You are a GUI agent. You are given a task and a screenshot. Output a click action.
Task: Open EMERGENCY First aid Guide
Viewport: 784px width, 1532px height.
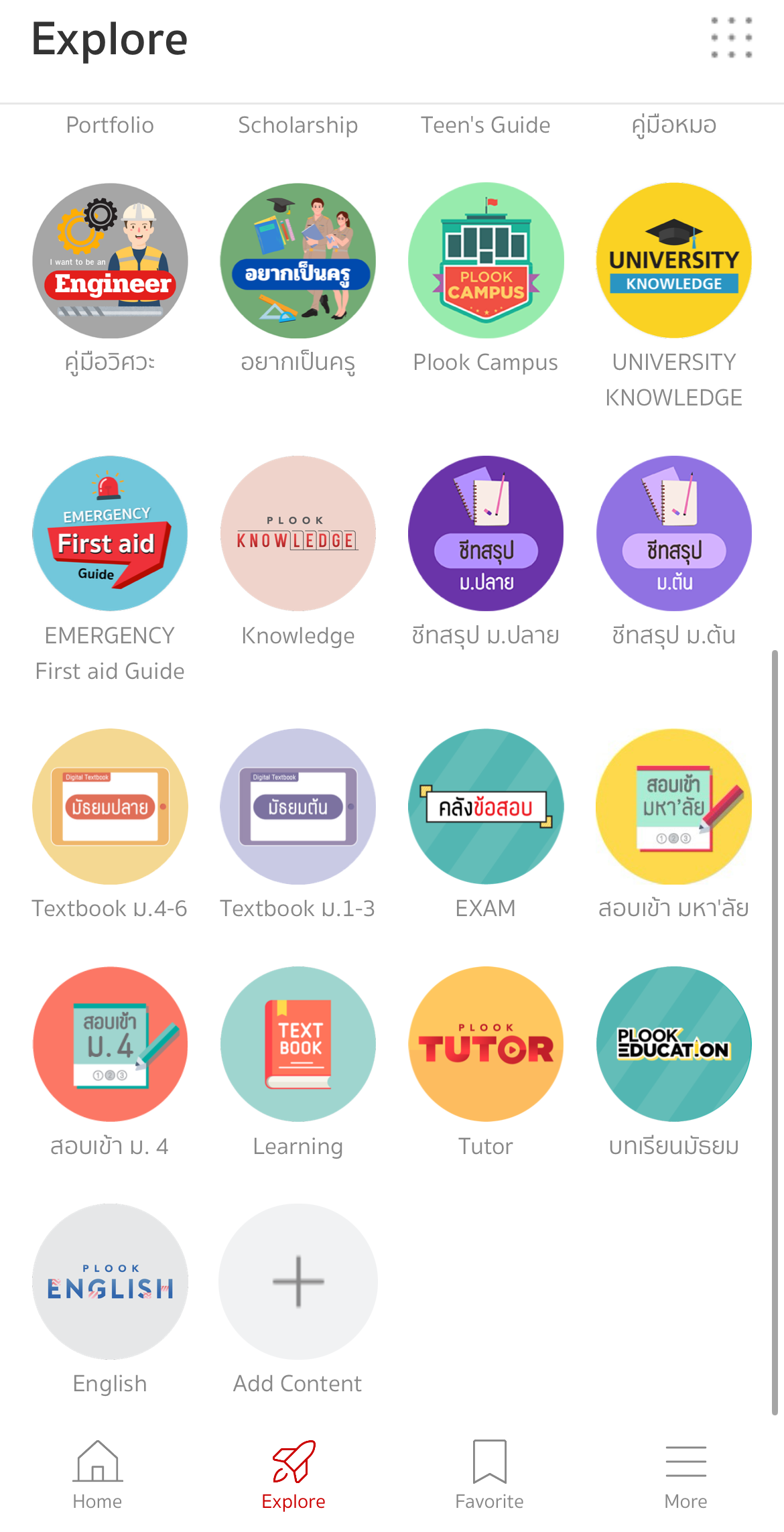coord(110,533)
